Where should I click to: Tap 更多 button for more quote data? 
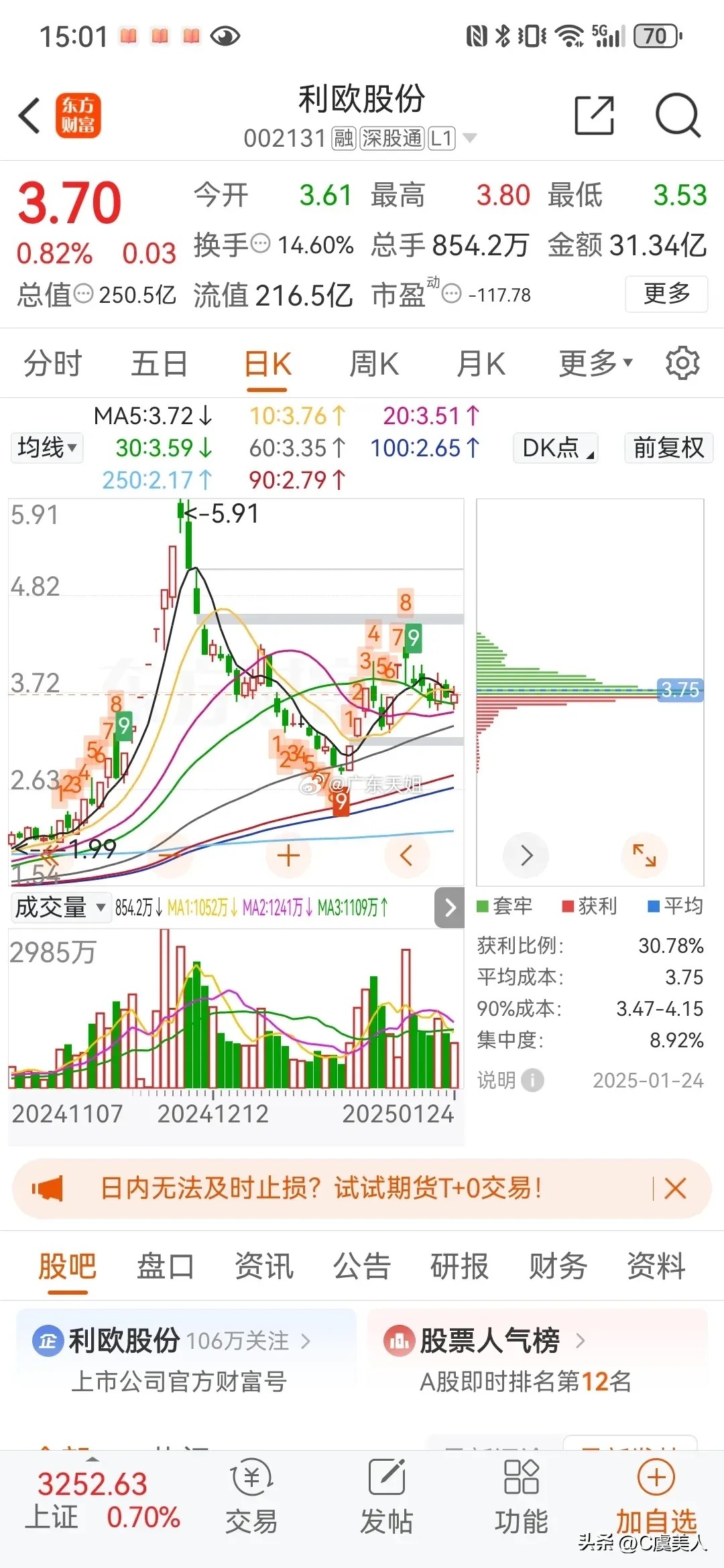666,293
